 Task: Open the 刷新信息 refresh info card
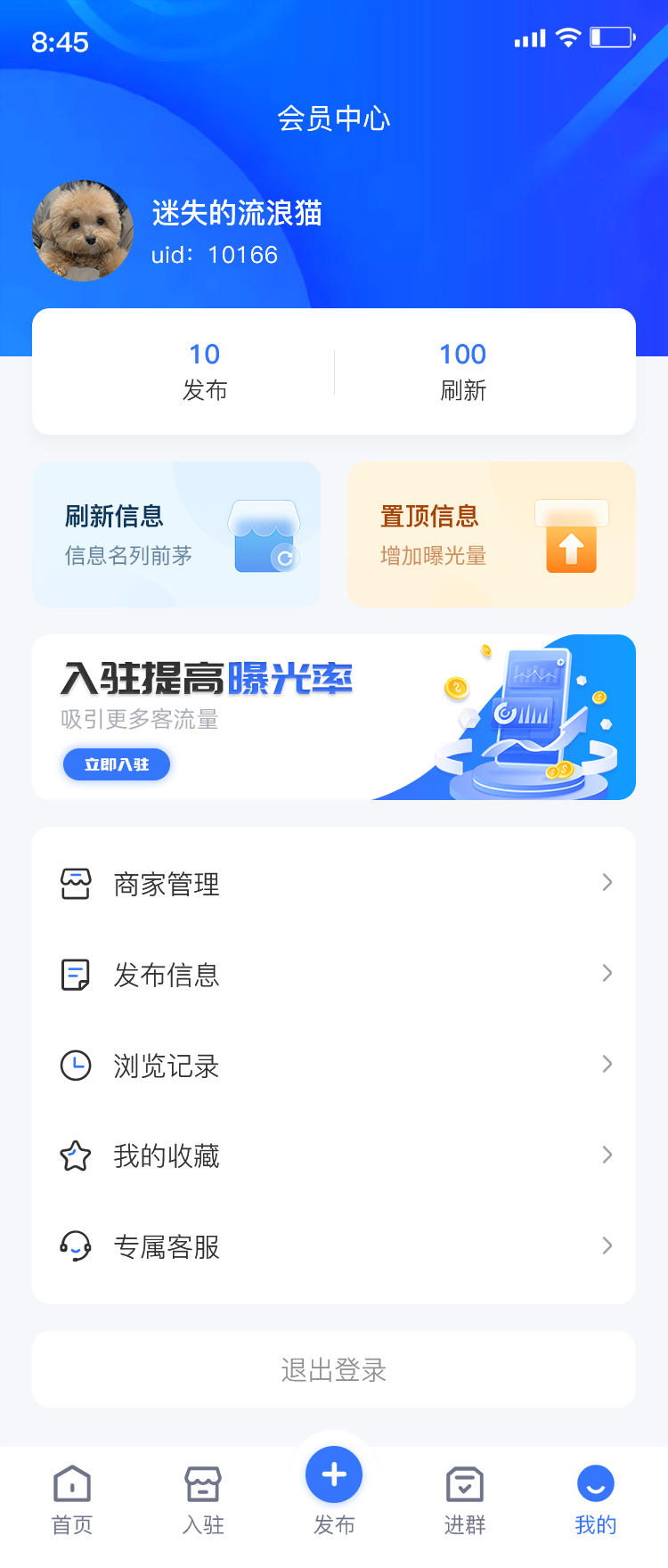tap(175, 535)
